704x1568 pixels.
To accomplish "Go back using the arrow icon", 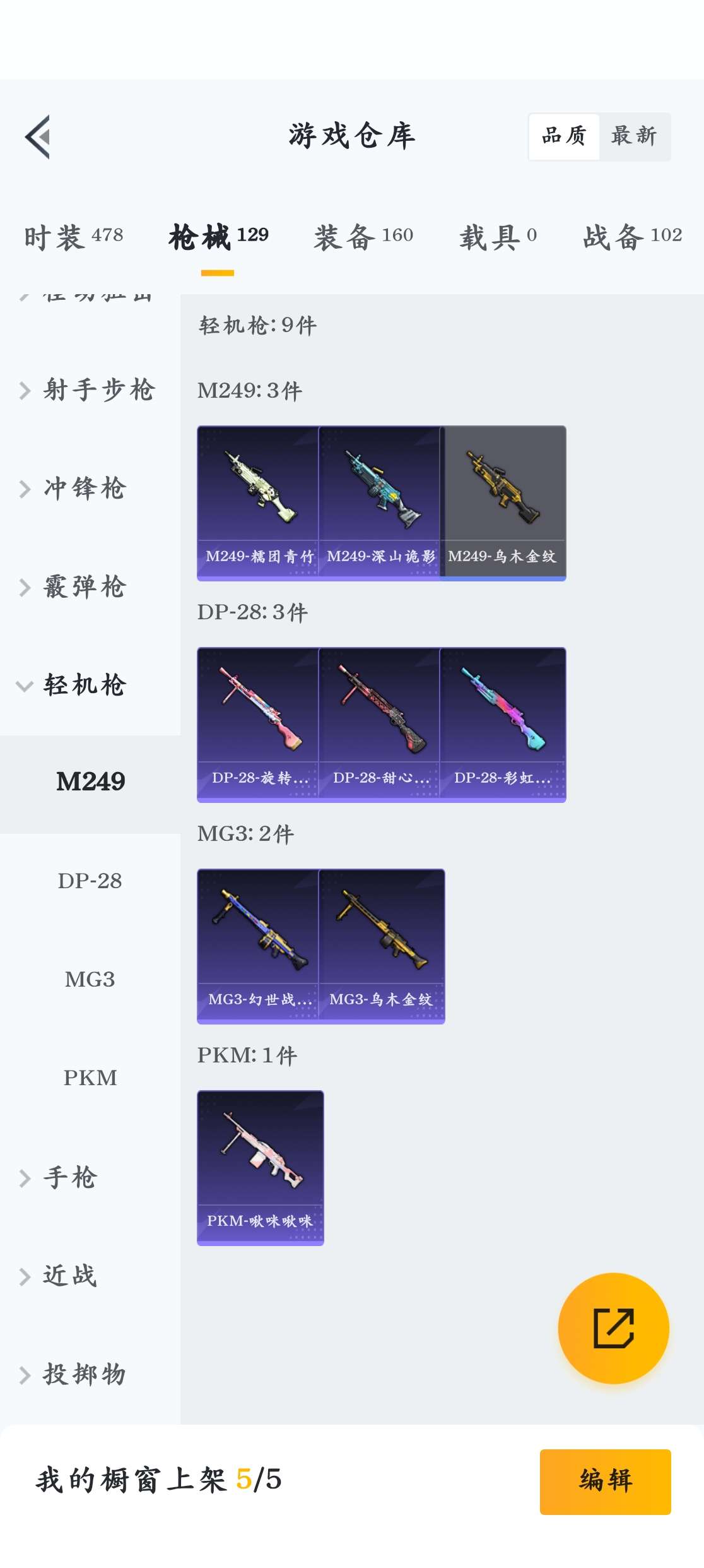I will point(38,136).
